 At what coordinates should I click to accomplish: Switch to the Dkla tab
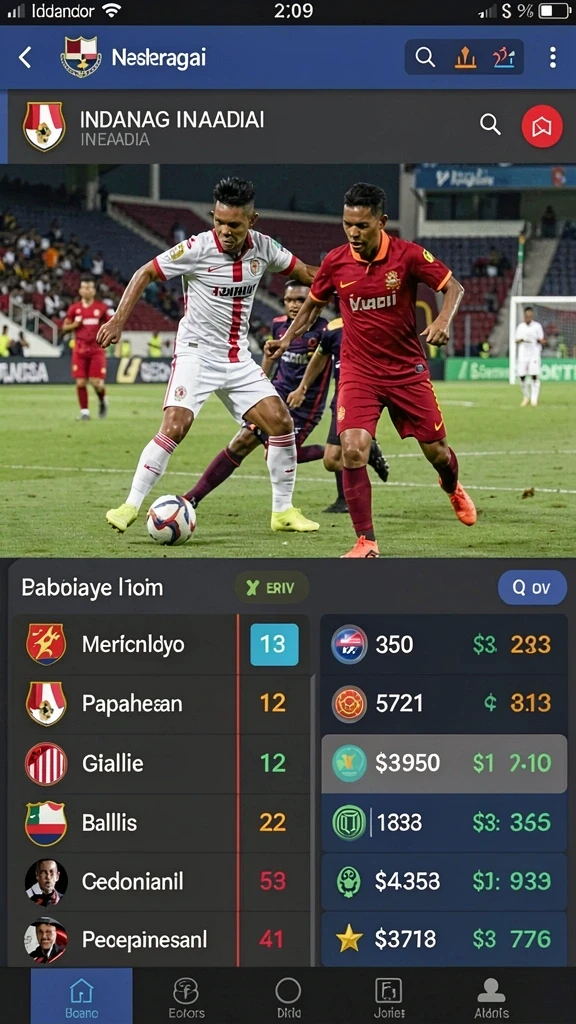[x=288, y=997]
